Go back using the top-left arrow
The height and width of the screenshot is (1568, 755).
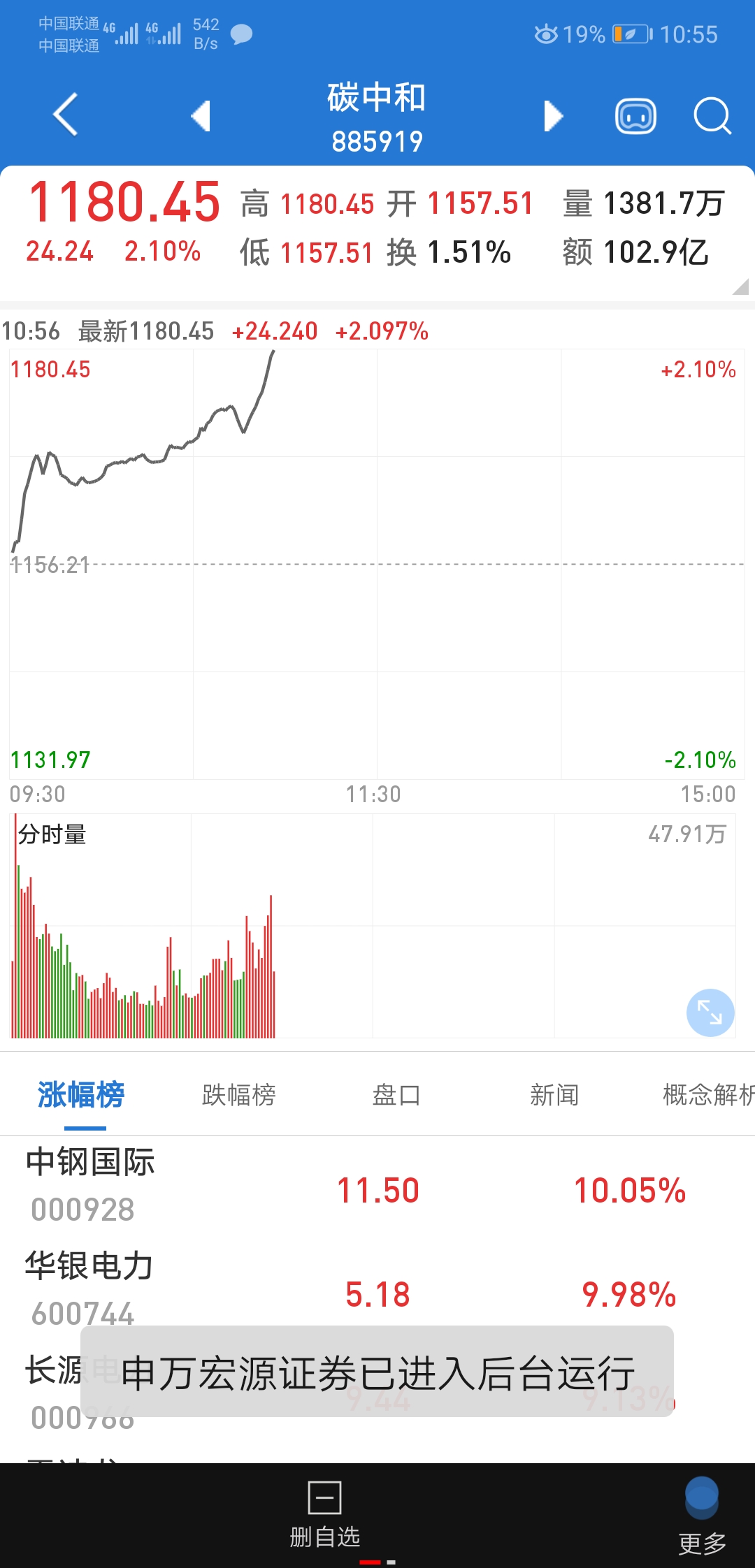(x=65, y=115)
